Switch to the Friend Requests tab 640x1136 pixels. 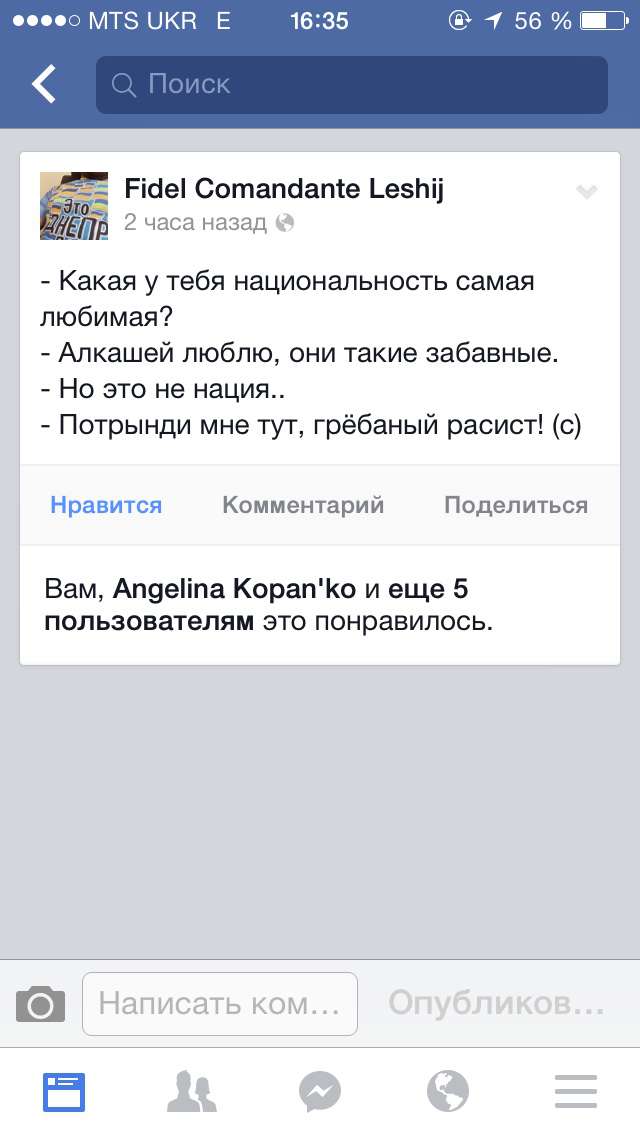point(191,1092)
